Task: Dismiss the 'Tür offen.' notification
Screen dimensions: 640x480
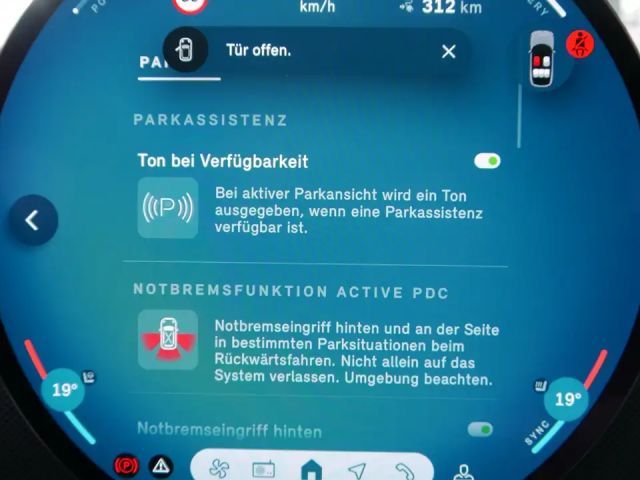Action: (448, 52)
